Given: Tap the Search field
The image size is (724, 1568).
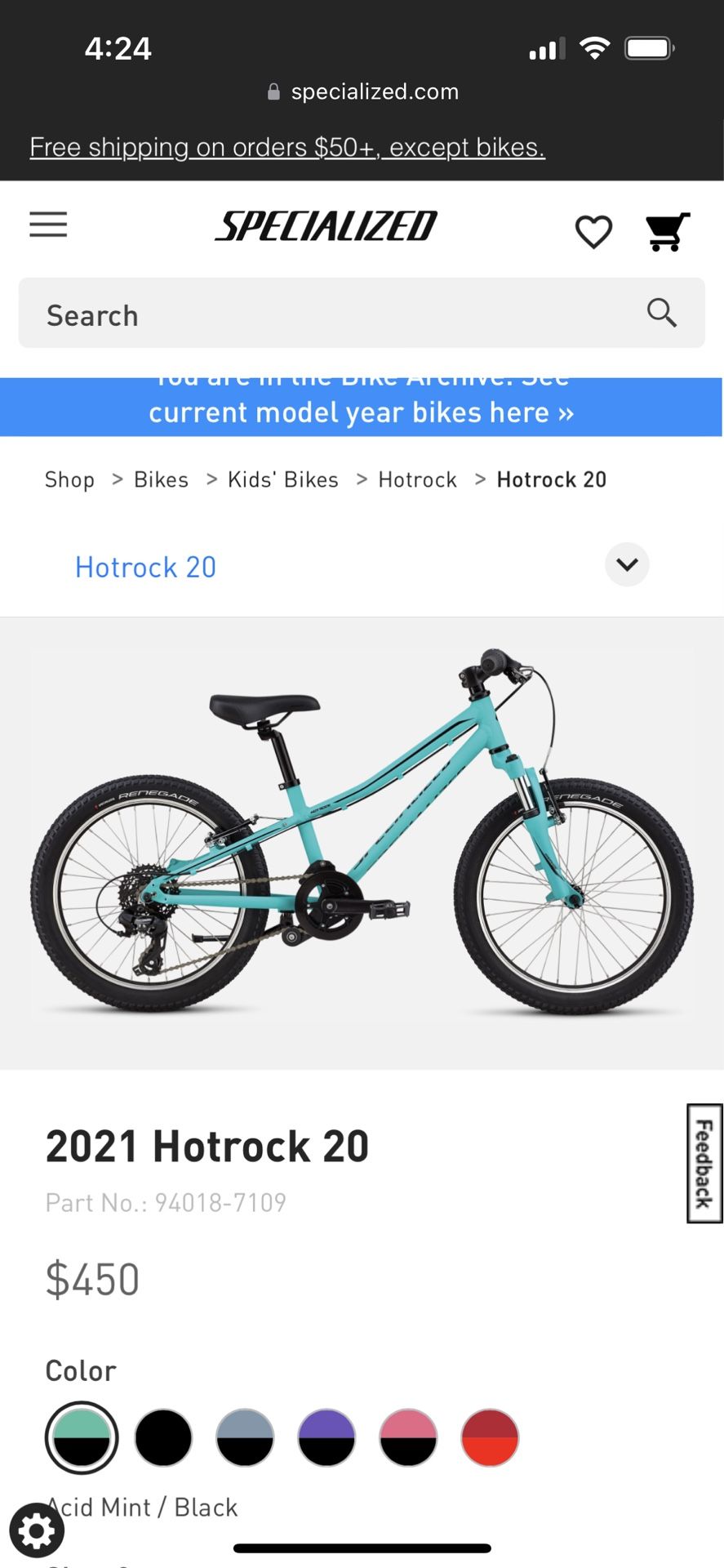Looking at the screenshot, I should (x=362, y=314).
